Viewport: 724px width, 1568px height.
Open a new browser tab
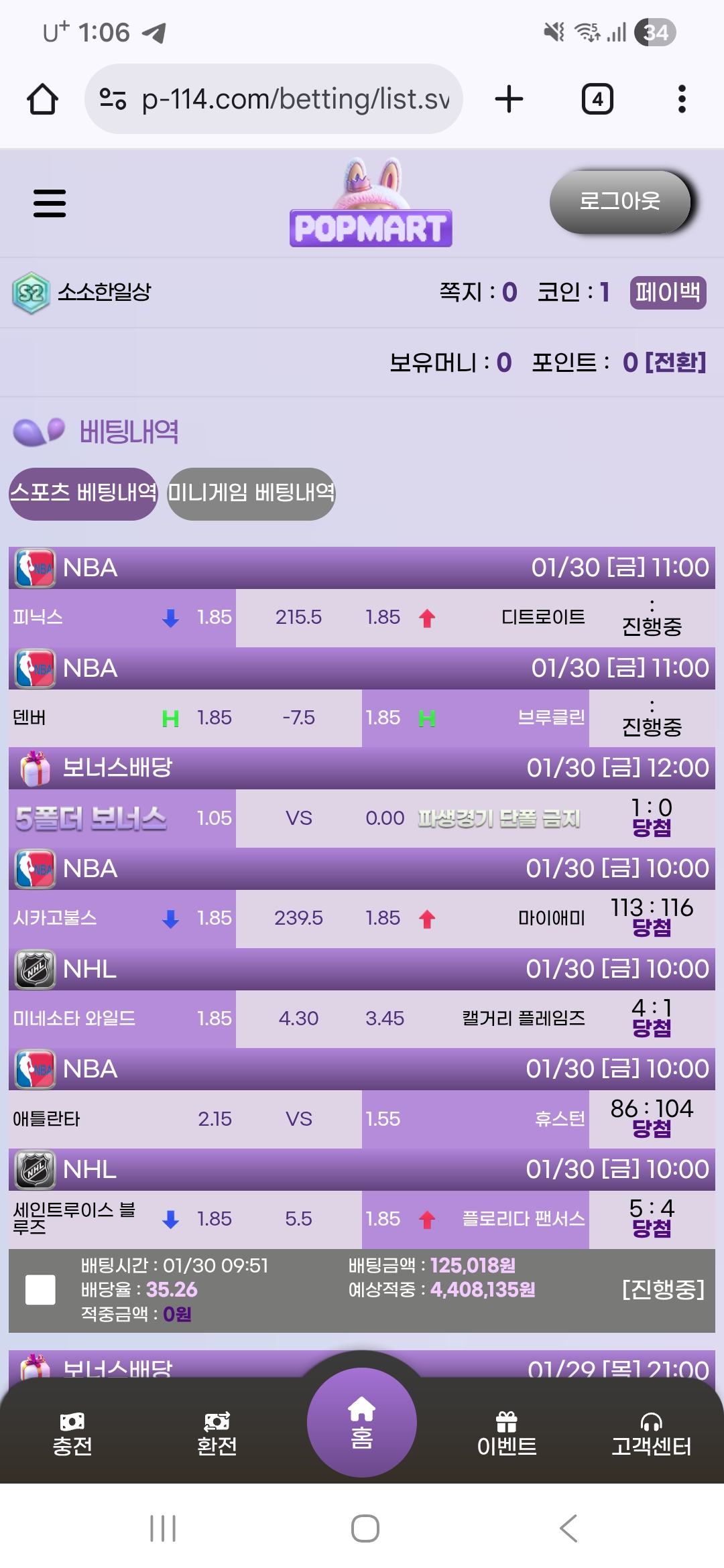(509, 99)
